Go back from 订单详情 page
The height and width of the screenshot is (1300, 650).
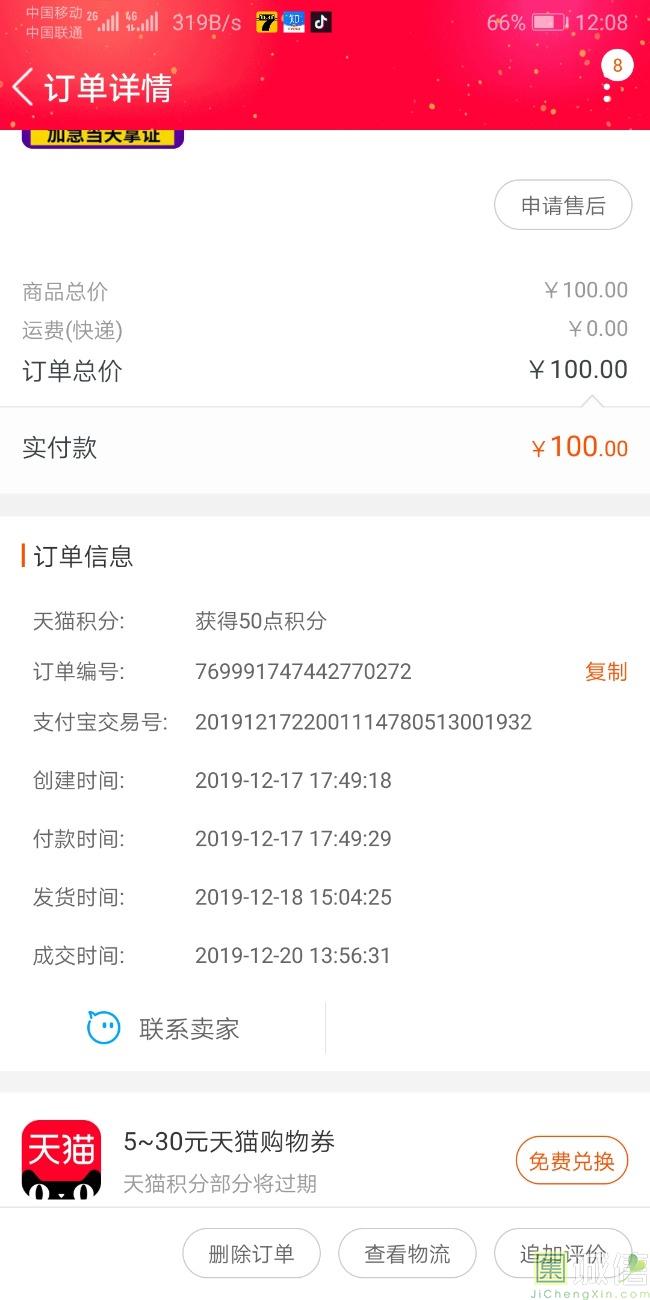click(24, 87)
